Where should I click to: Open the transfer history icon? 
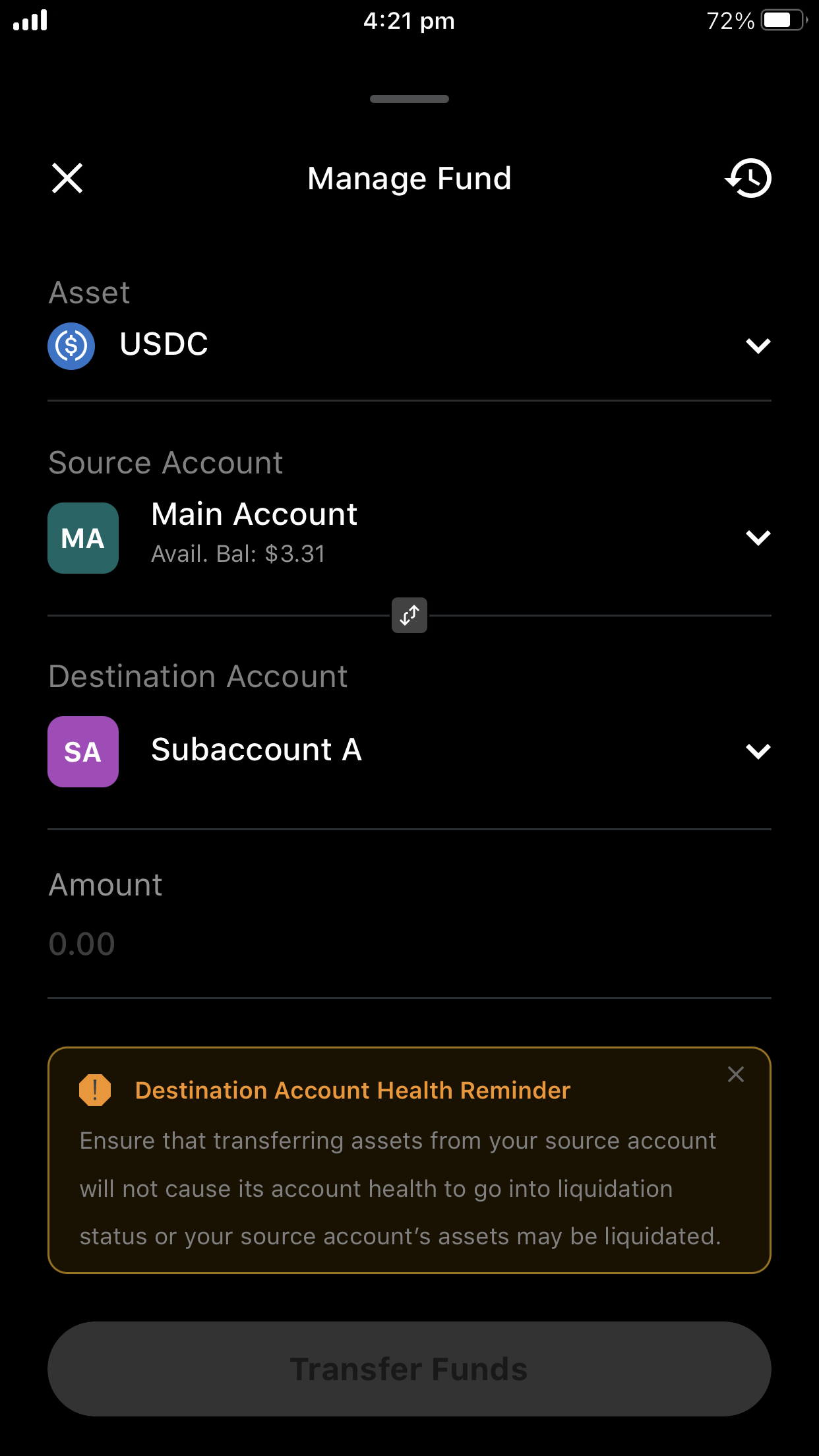pos(748,178)
